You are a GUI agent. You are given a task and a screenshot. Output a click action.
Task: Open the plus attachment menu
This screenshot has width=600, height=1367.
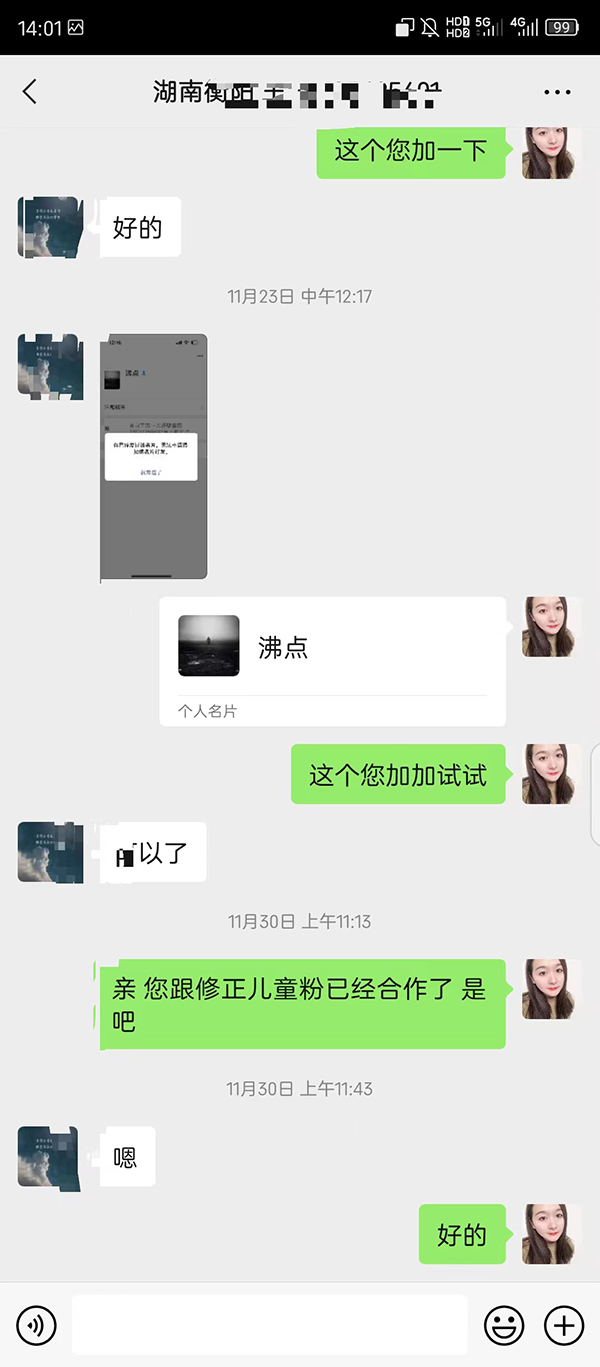(x=563, y=1326)
